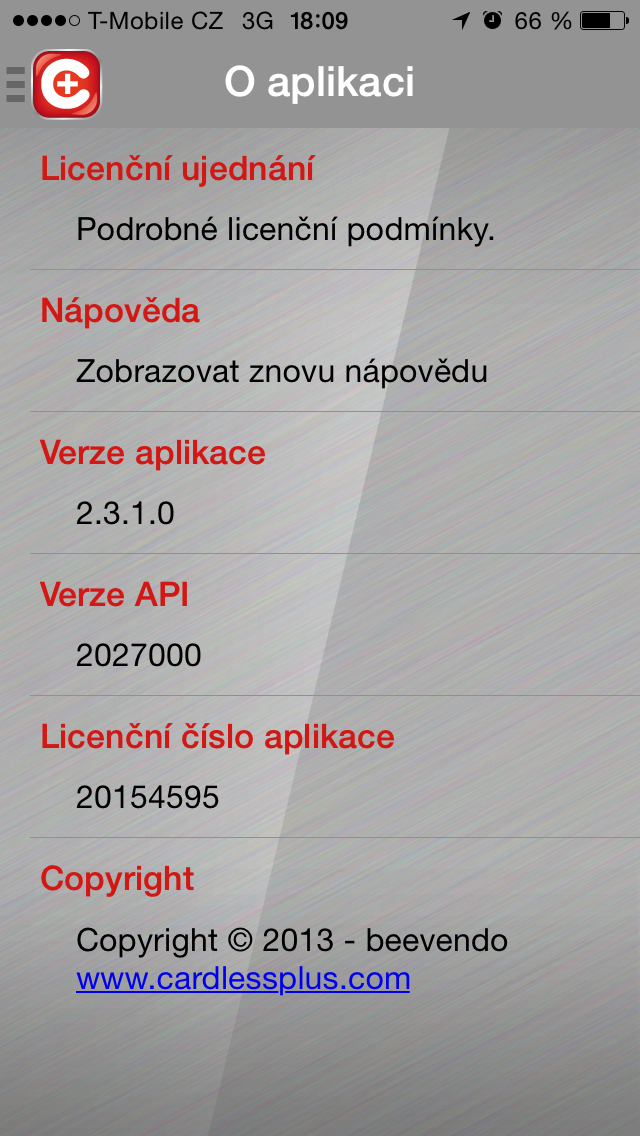Open the www.cardlessplus.com link
Image resolution: width=640 pixels, height=1136 pixels.
(x=243, y=978)
